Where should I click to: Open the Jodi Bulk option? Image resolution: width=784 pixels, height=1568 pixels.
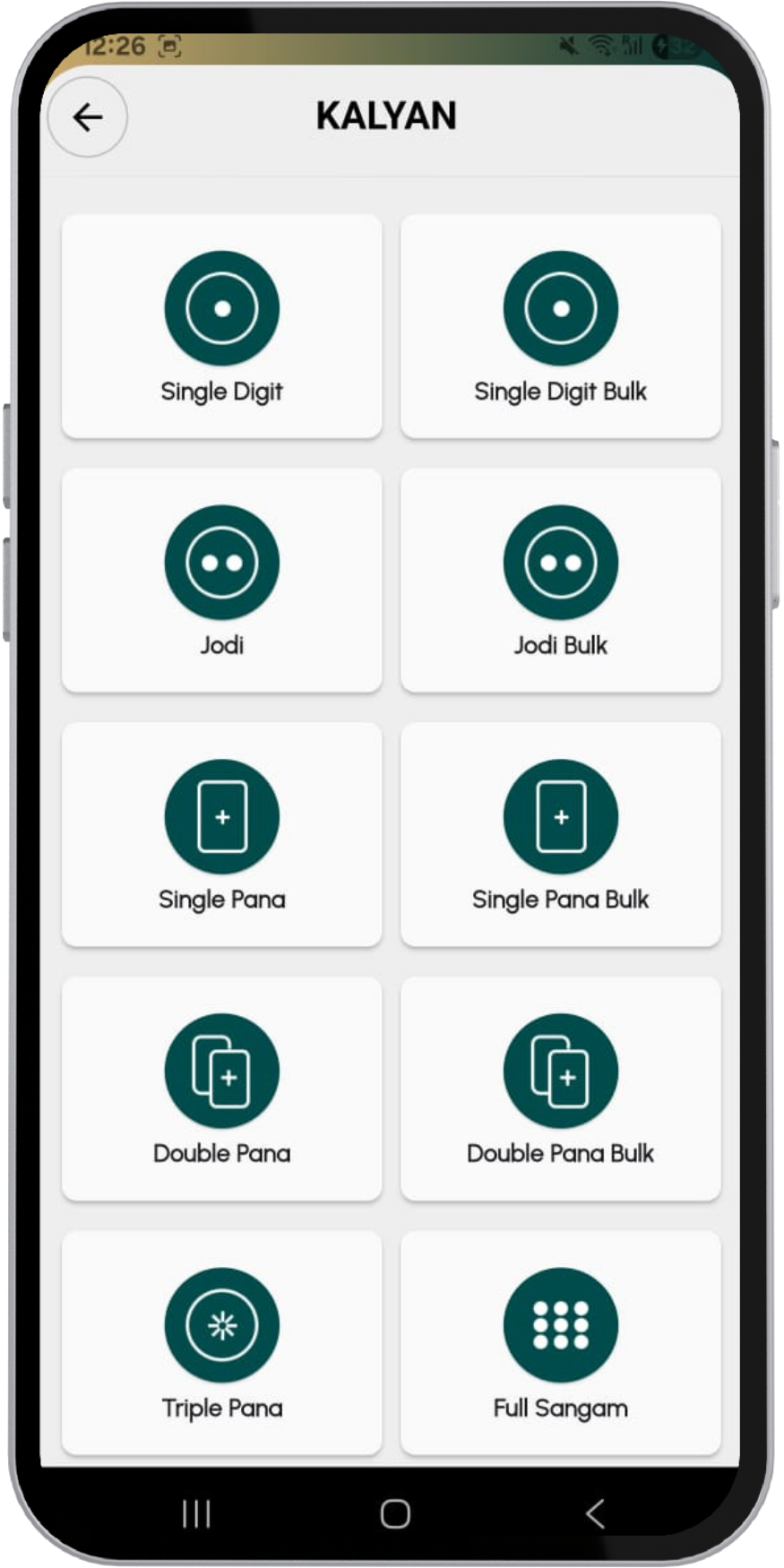point(561,563)
